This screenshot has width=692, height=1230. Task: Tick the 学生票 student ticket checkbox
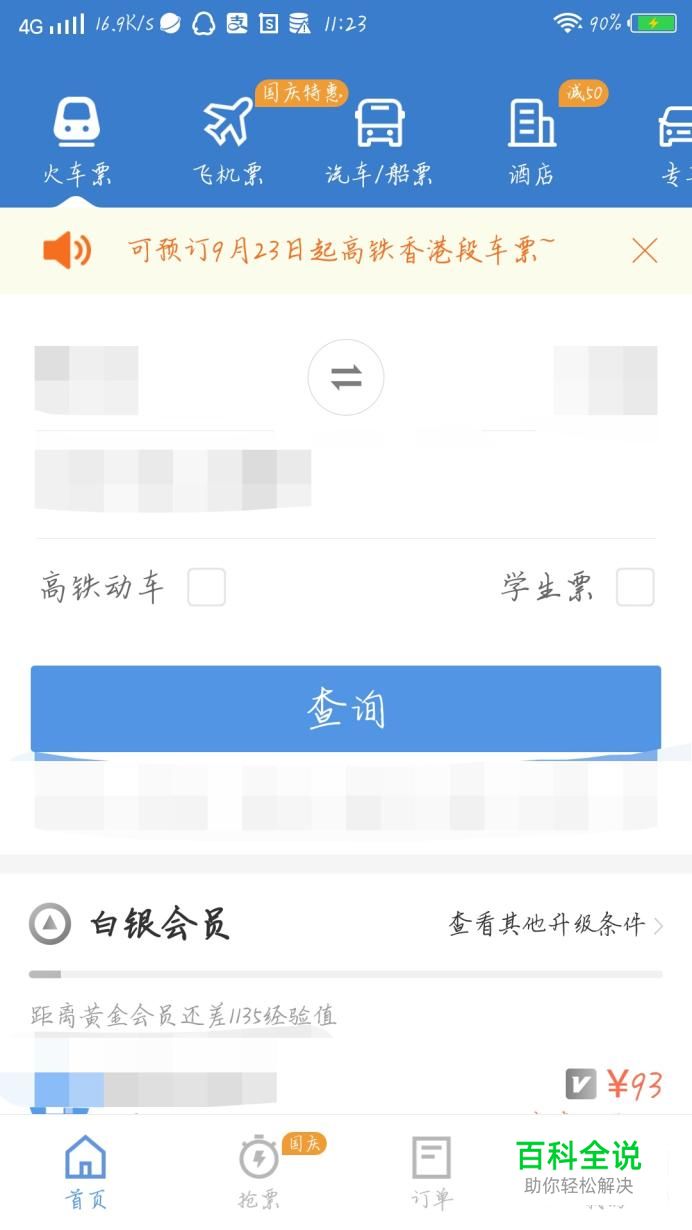635,587
